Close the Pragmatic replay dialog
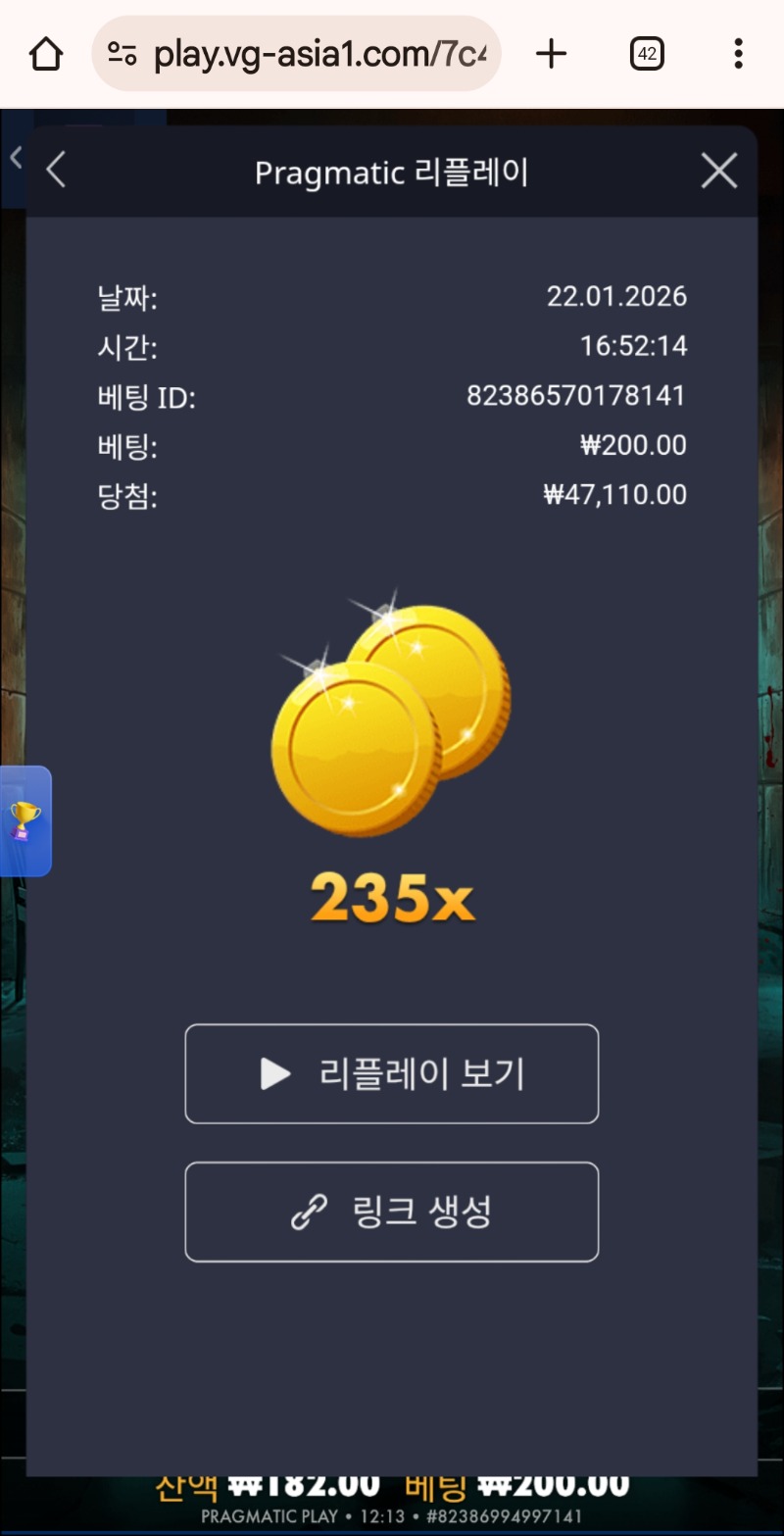 coord(719,172)
